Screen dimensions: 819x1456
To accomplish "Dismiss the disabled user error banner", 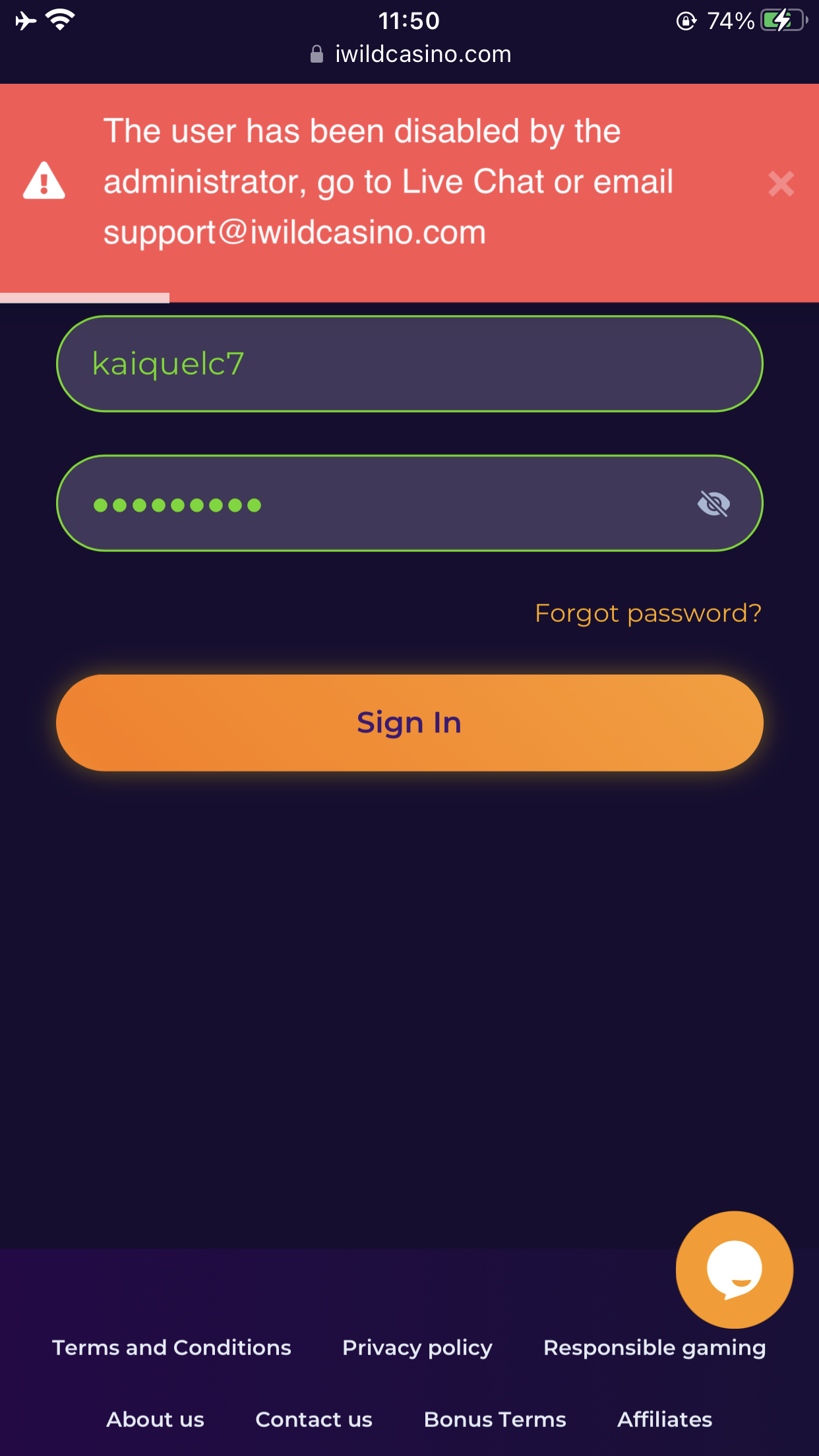I will (781, 184).
